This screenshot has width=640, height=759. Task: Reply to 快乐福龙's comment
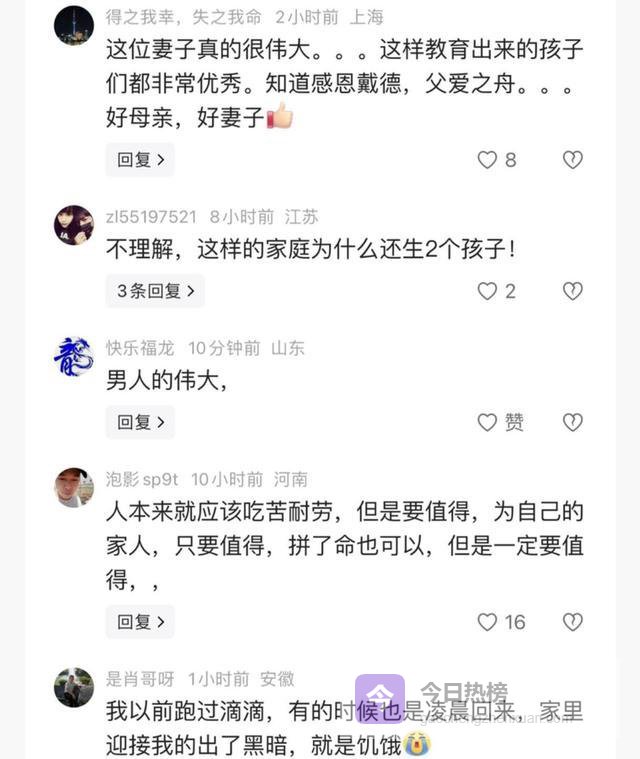coord(140,422)
